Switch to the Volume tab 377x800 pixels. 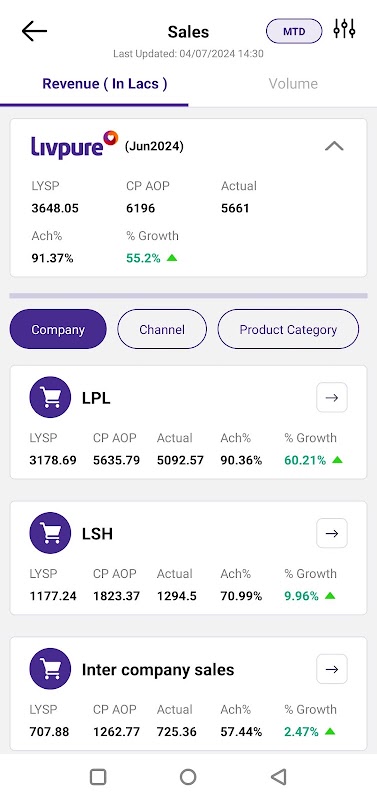click(293, 84)
